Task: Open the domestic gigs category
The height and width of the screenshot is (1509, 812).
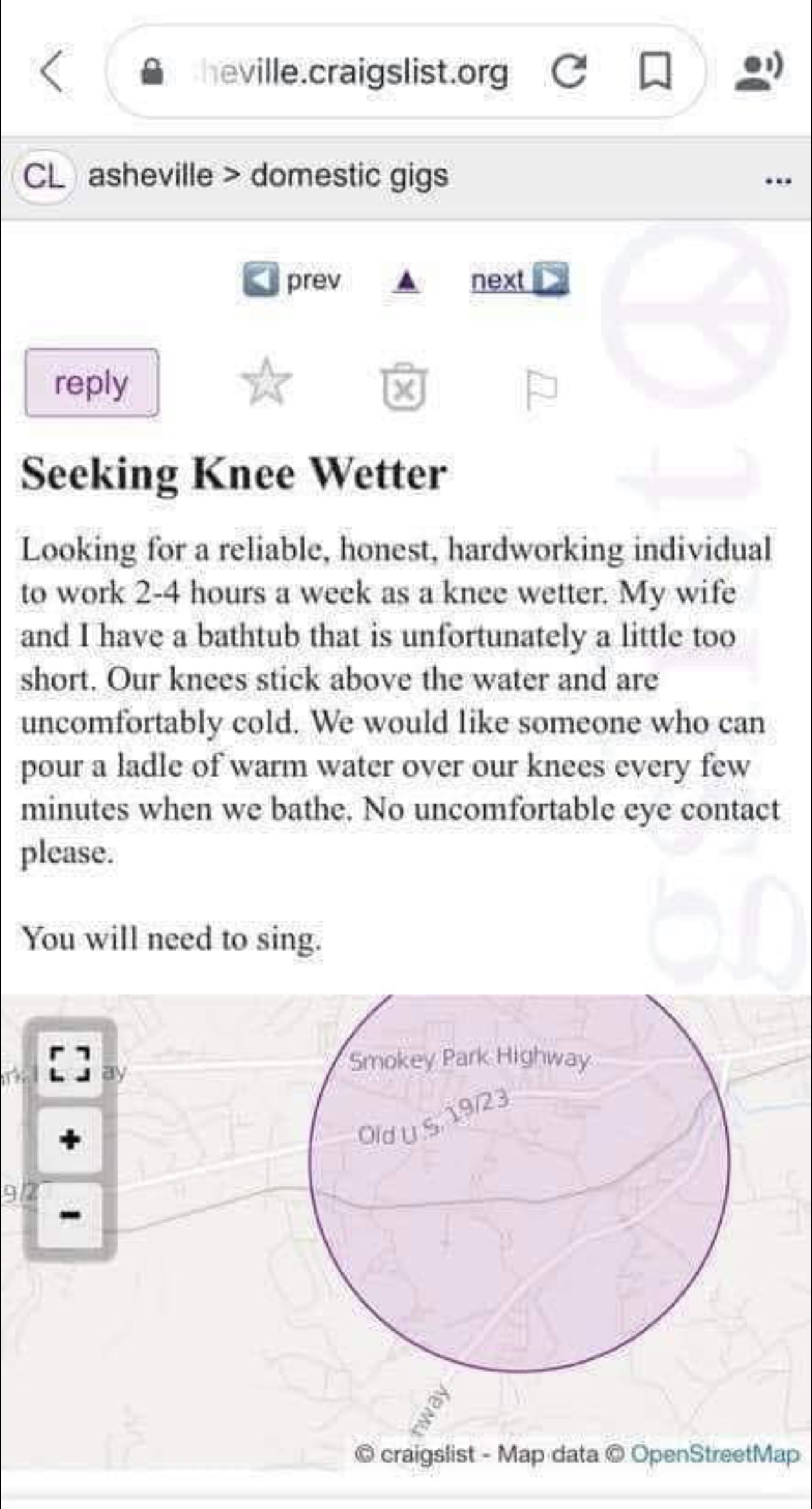Action: pyautogui.click(x=350, y=175)
